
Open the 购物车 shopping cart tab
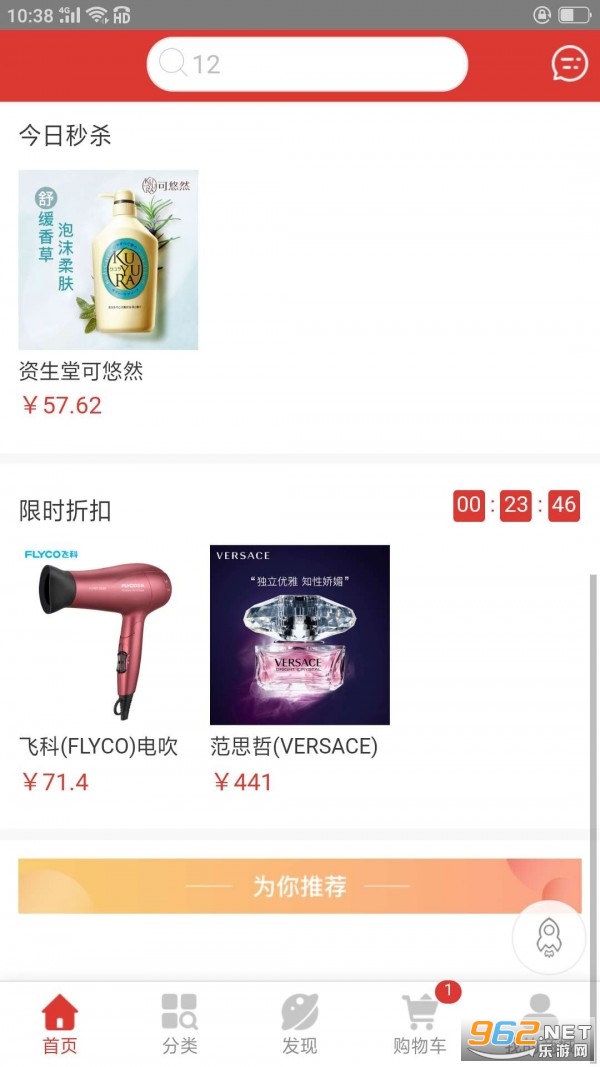420,1024
